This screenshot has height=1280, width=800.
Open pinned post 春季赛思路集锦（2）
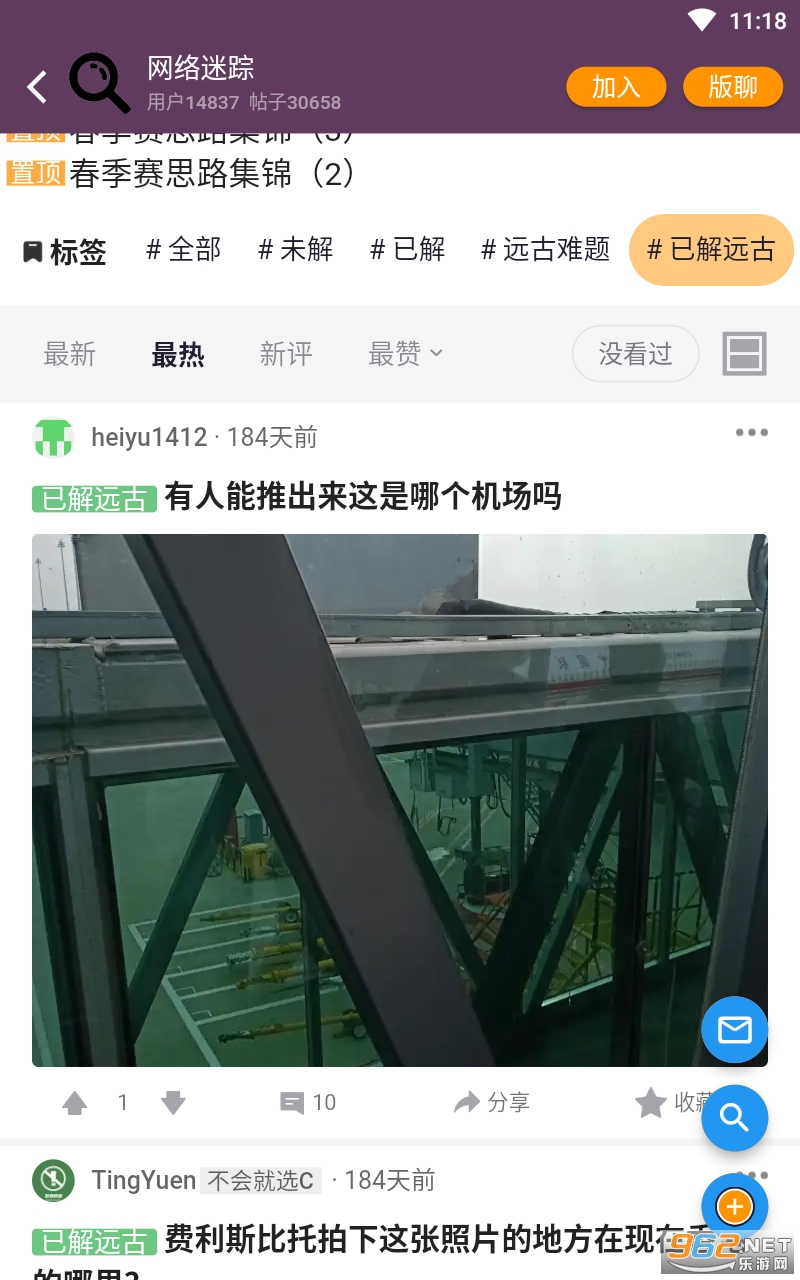click(211, 173)
